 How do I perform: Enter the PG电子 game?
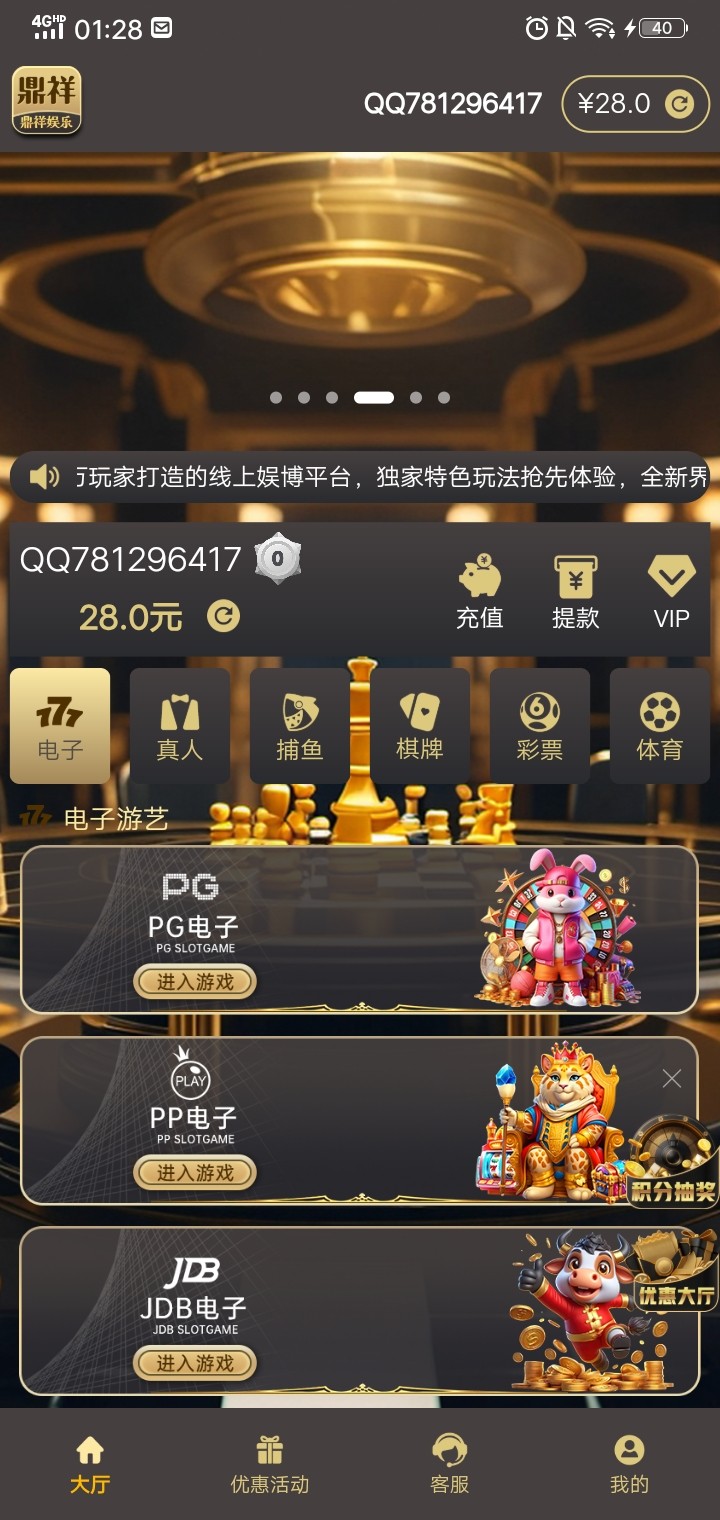coord(195,982)
